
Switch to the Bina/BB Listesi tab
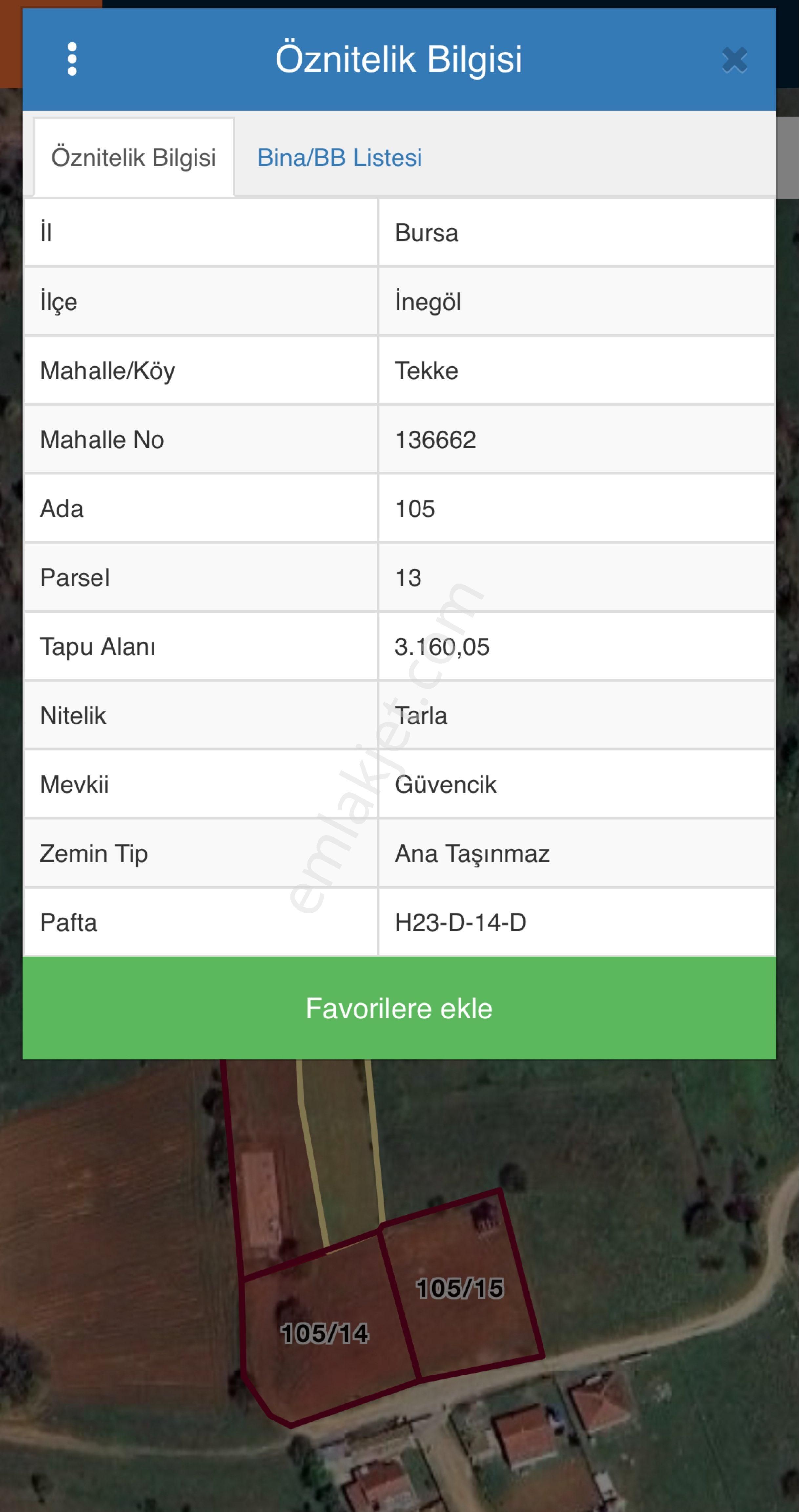(x=340, y=157)
